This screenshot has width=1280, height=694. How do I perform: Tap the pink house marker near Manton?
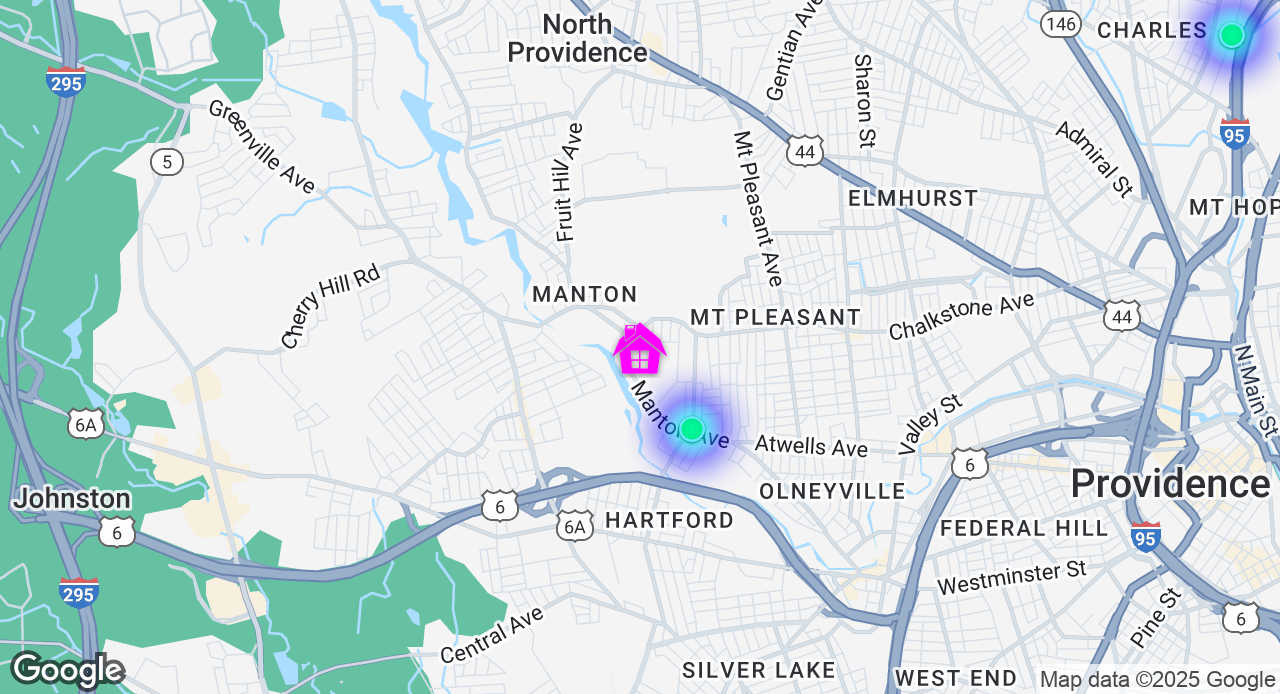tap(639, 351)
